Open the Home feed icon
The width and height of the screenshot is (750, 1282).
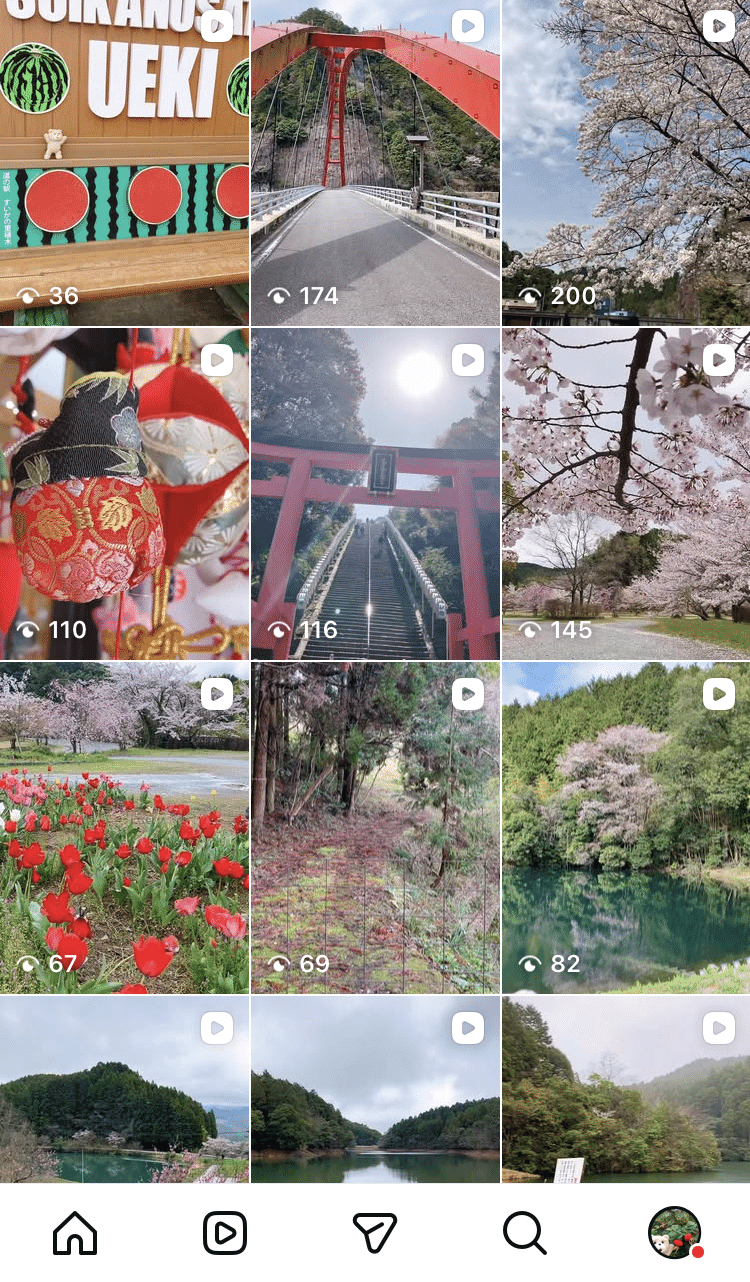pyautogui.click(x=75, y=1232)
